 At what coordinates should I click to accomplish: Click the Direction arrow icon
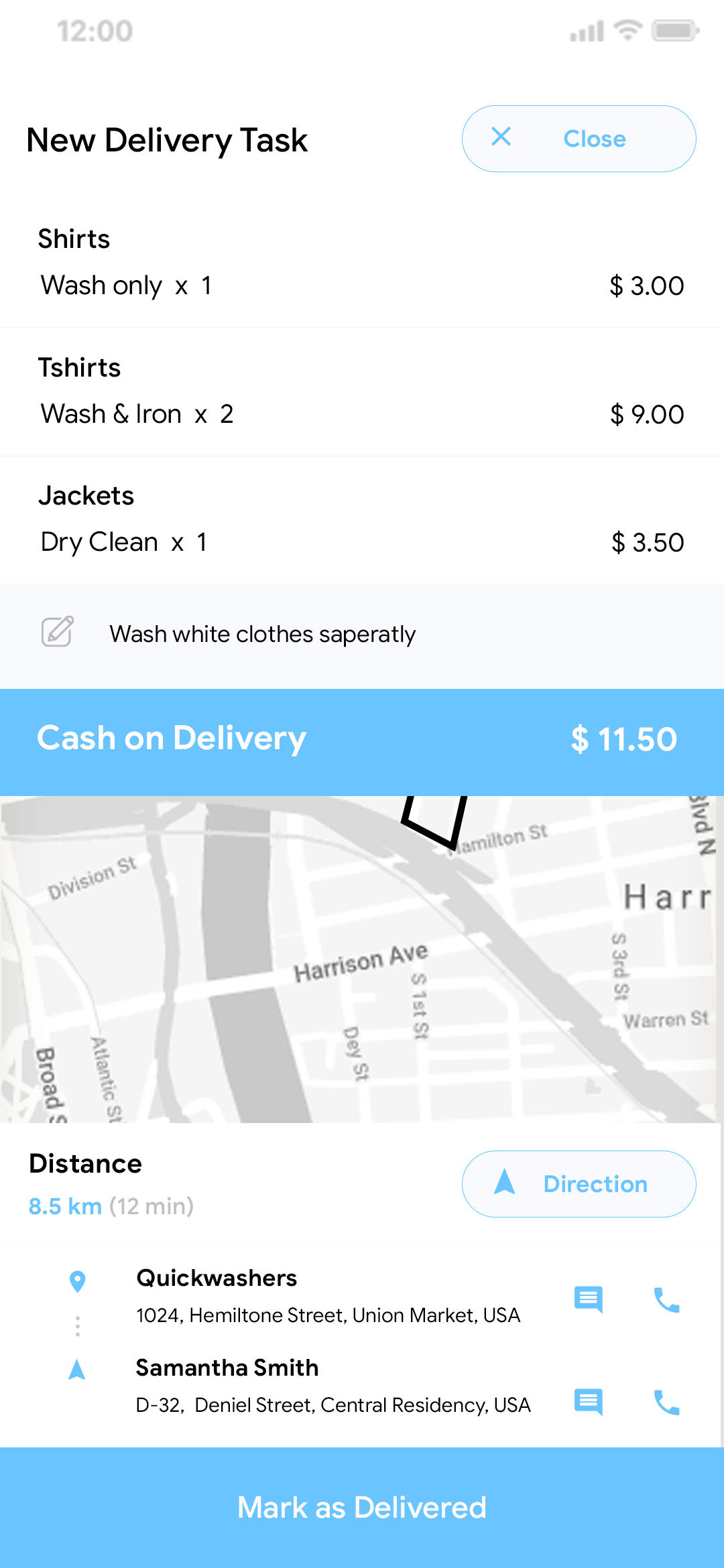pos(504,1183)
